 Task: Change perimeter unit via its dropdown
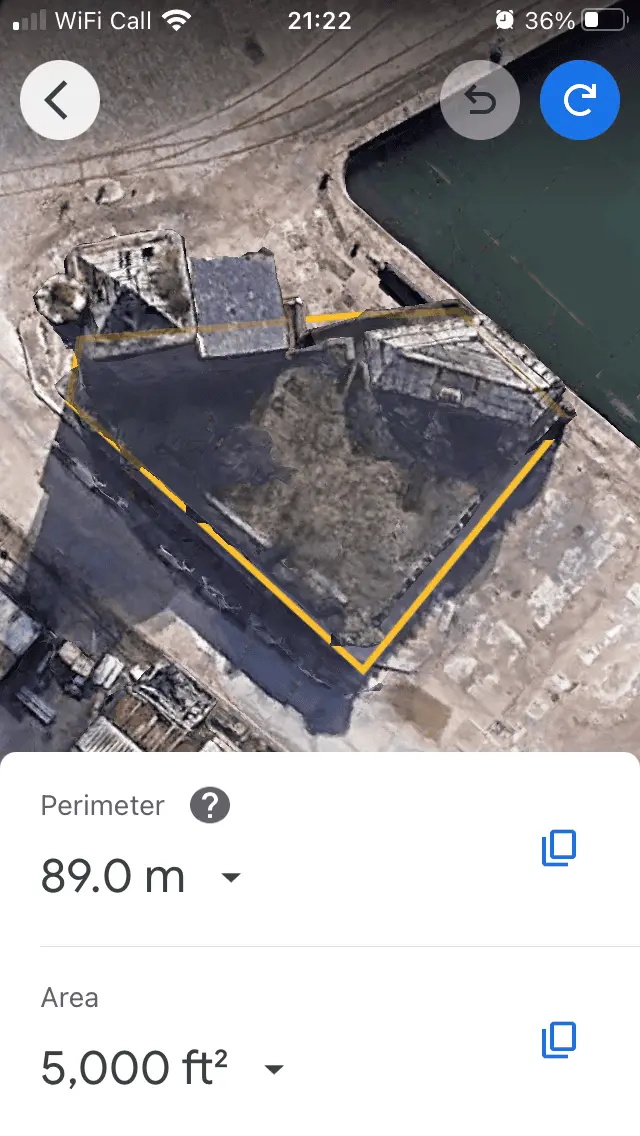pyautogui.click(x=231, y=878)
